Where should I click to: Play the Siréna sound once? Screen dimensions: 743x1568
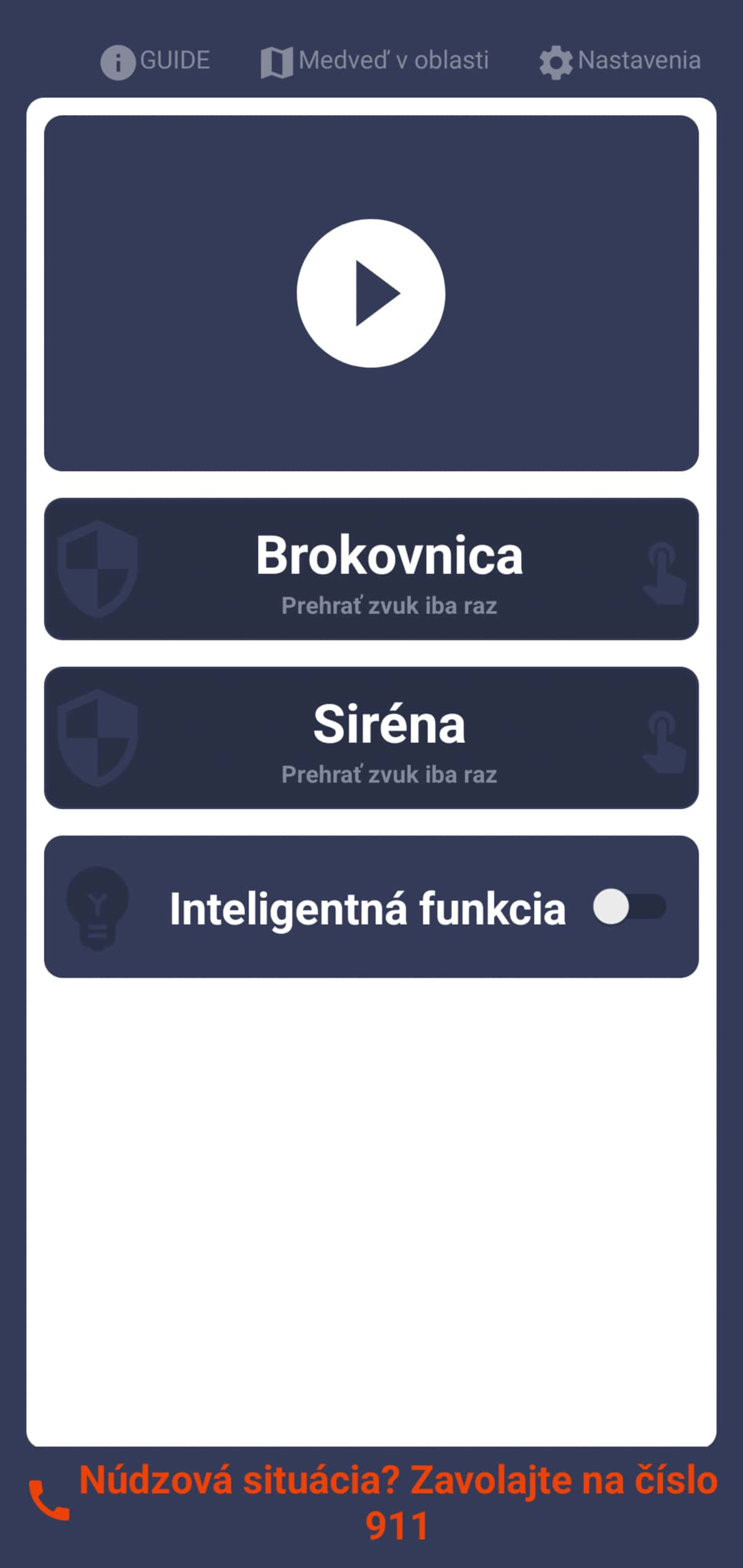pyautogui.click(x=371, y=738)
